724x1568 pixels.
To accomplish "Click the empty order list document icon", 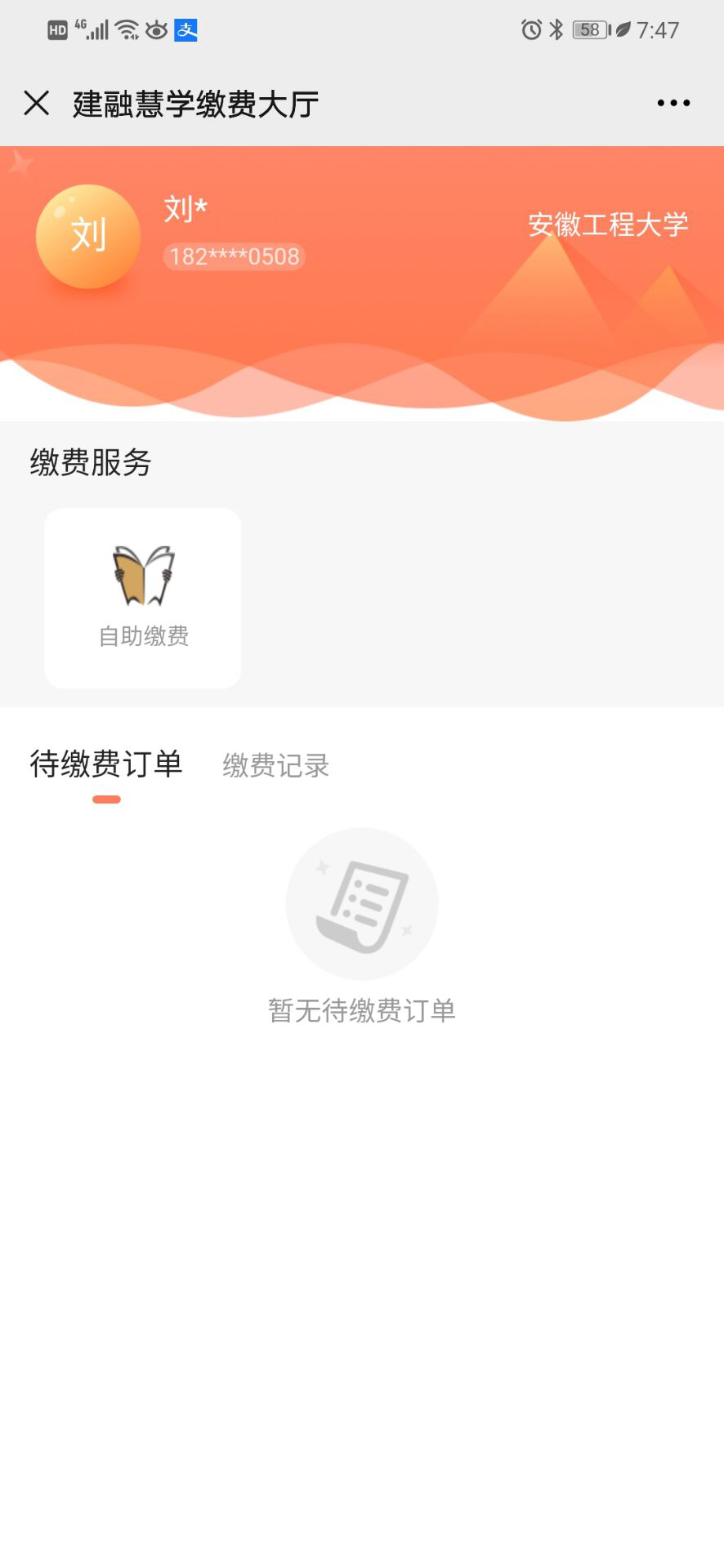I will pyautogui.click(x=362, y=902).
